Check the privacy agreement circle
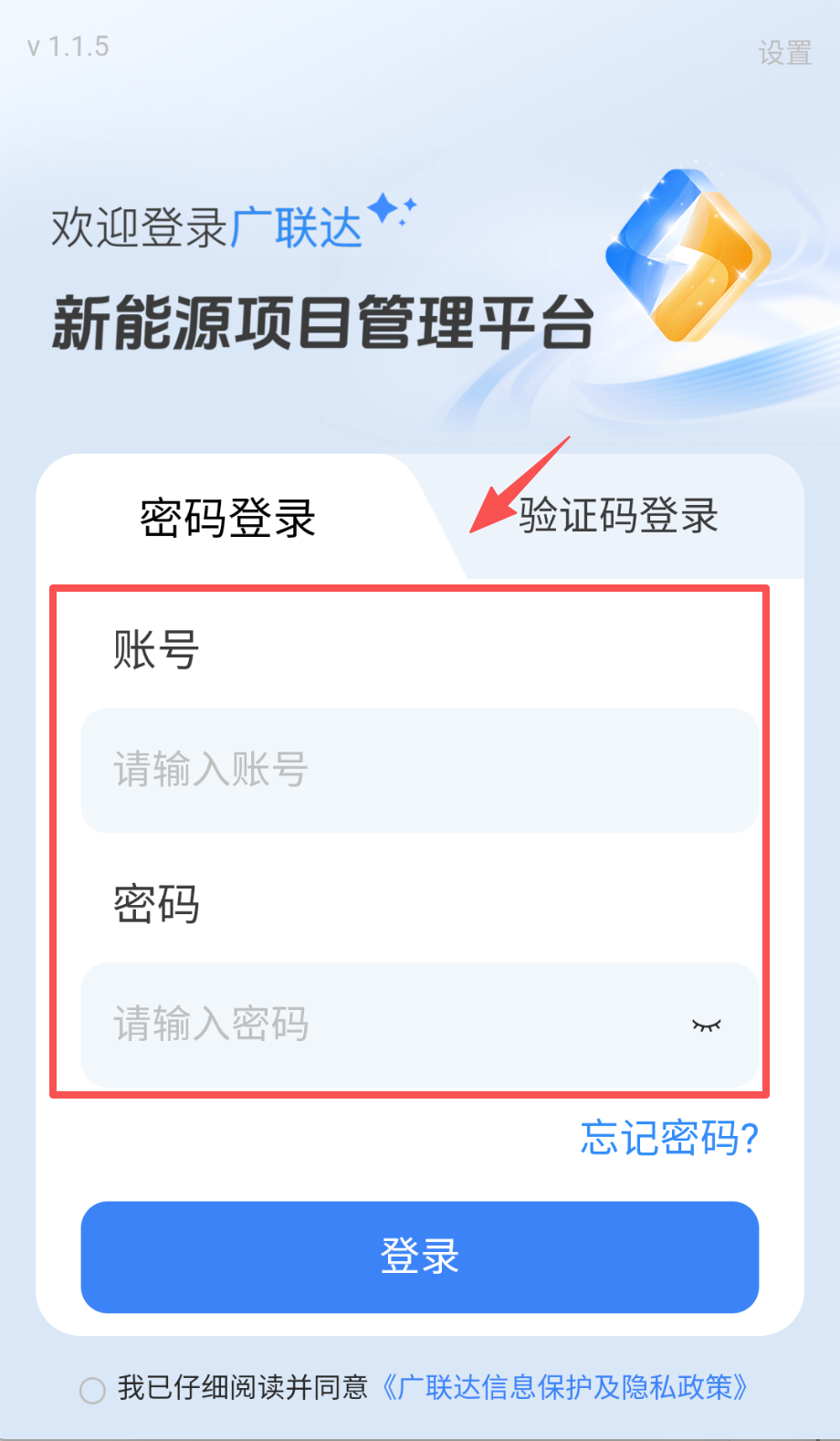The height and width of the screenshot is (1441, 840). (92, 1390)
